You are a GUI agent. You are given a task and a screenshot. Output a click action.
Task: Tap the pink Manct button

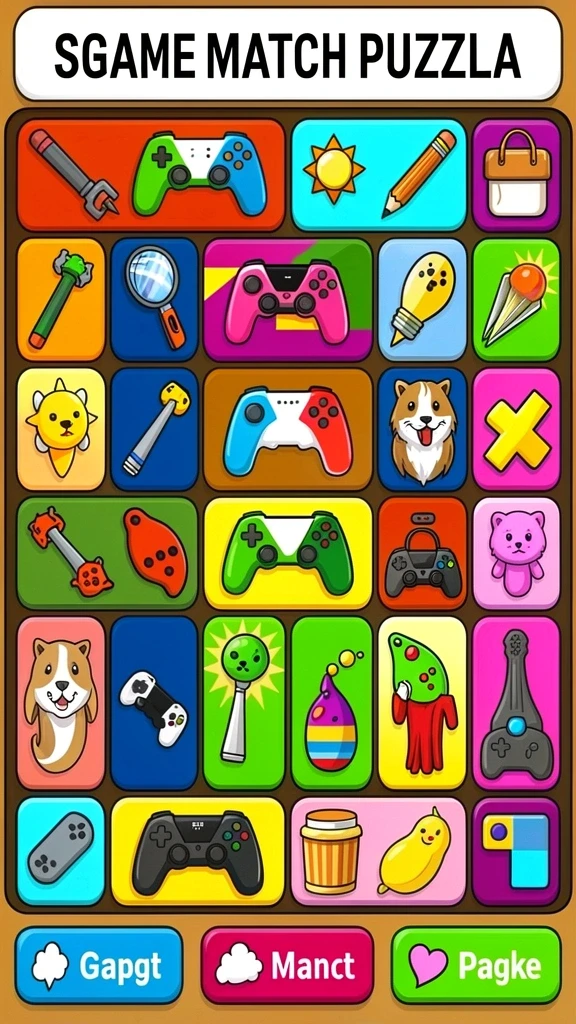[287, 965]
